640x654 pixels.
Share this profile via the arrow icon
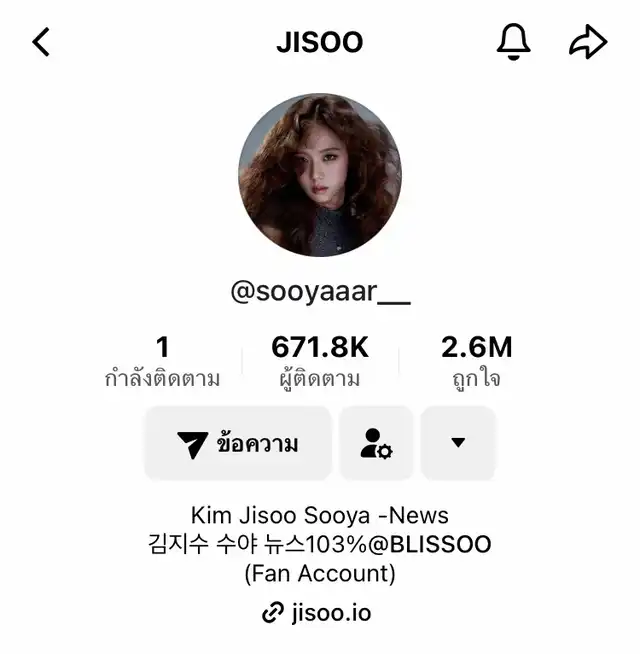click(588, 42)
